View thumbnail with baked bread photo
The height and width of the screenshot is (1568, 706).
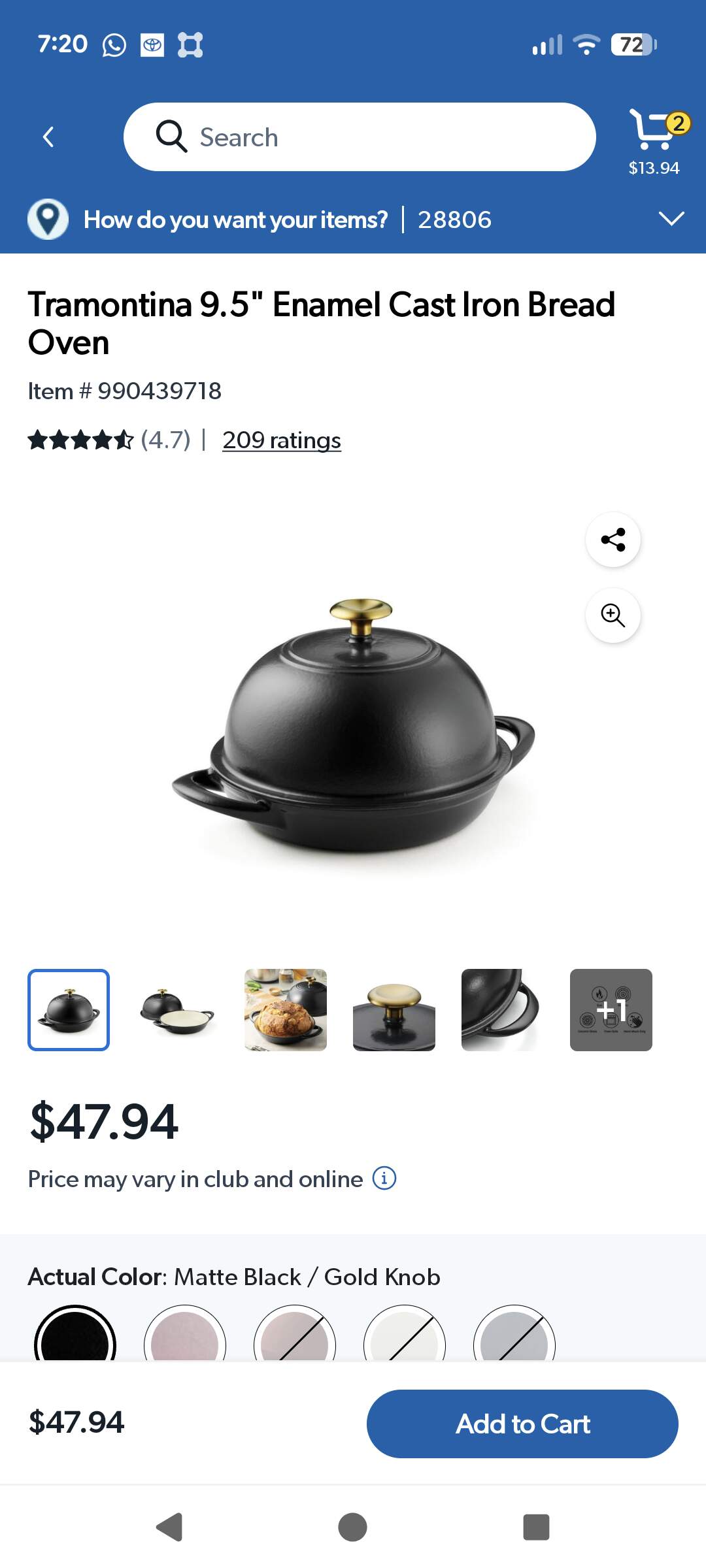point(286,1010)
